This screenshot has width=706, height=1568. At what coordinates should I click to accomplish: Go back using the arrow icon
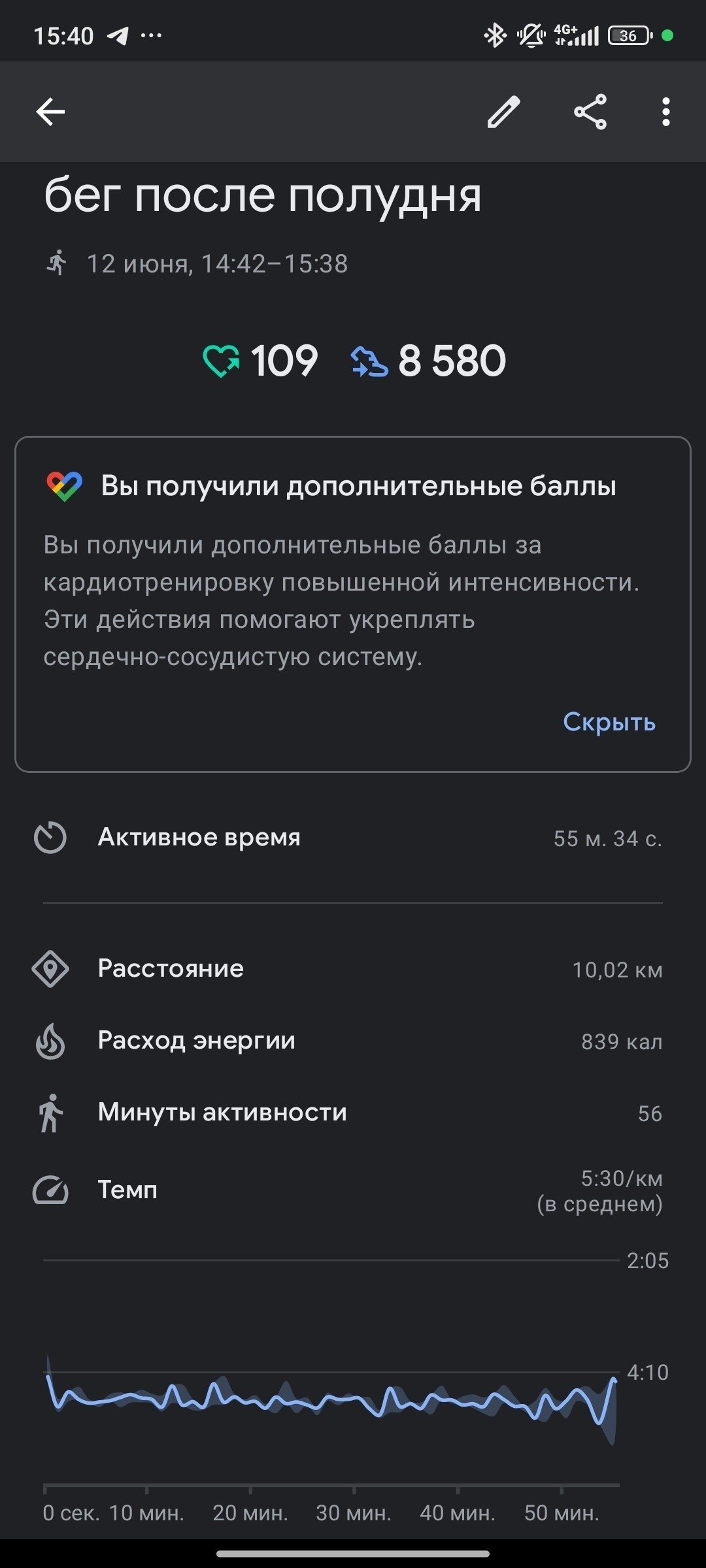50,112
